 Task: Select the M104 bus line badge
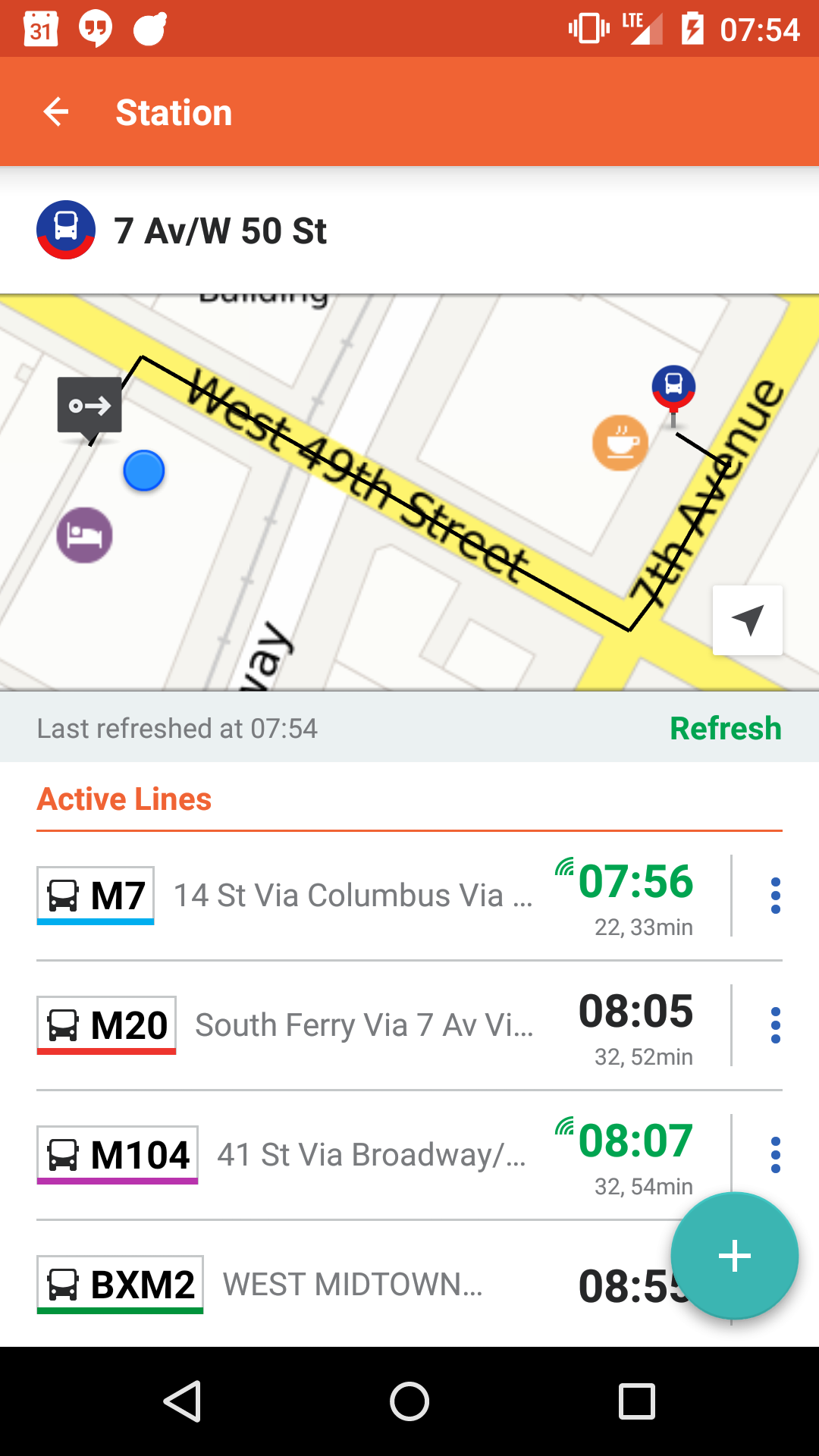tap(117, 1153)
